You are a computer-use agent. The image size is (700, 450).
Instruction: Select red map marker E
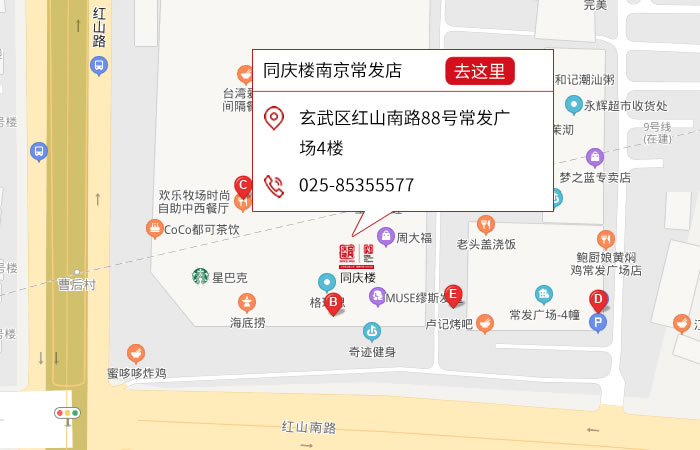point(452,295)
